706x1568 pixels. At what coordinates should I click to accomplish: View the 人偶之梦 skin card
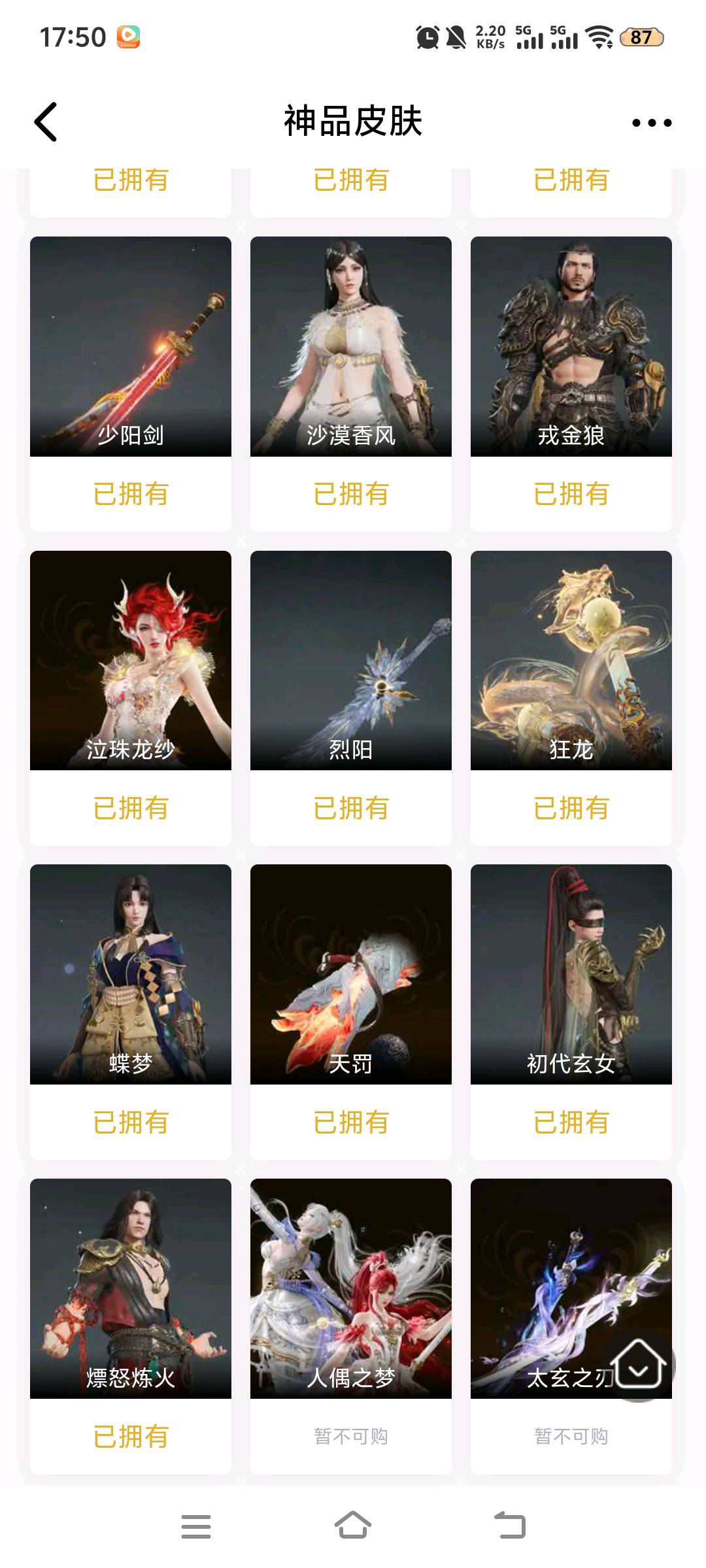351,1287
